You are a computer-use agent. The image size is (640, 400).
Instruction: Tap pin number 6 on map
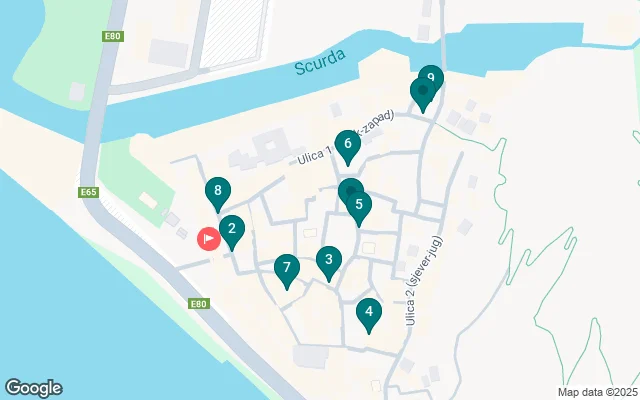coord(347,146)
